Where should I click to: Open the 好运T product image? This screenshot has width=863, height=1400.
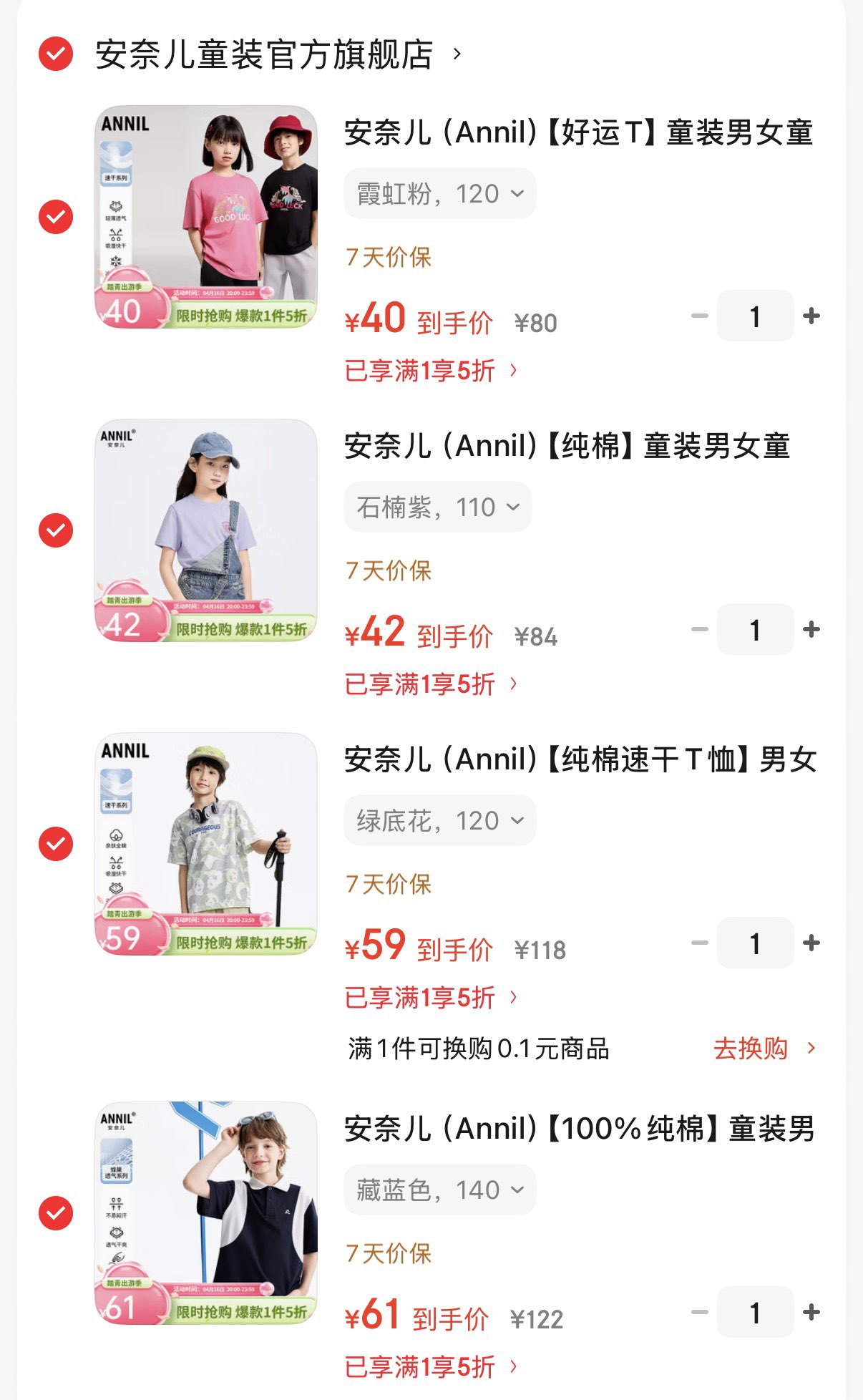pos(206,217)
